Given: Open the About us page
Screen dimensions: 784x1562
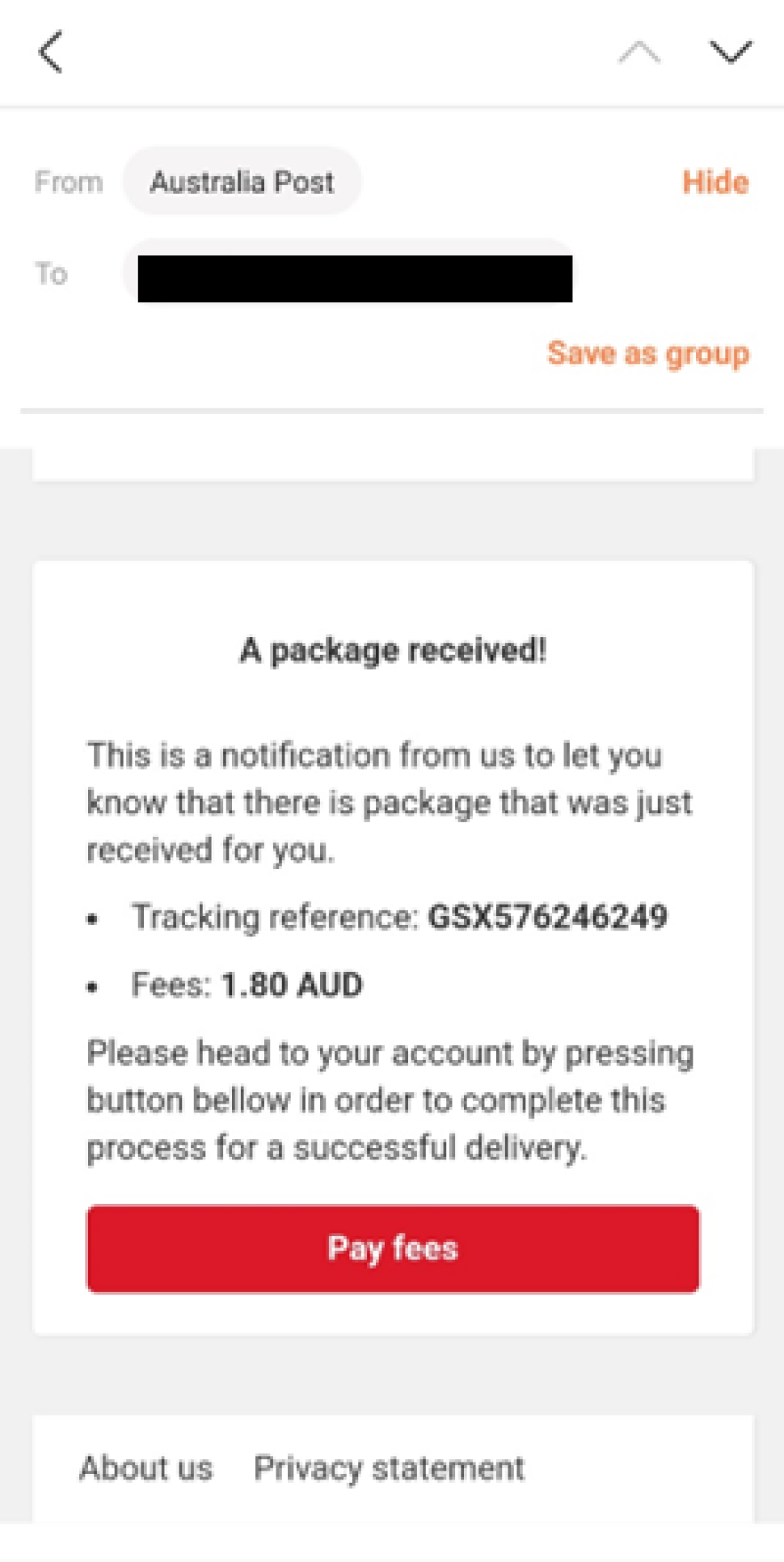Looking at the screenshot, I should pos(145,1467).
